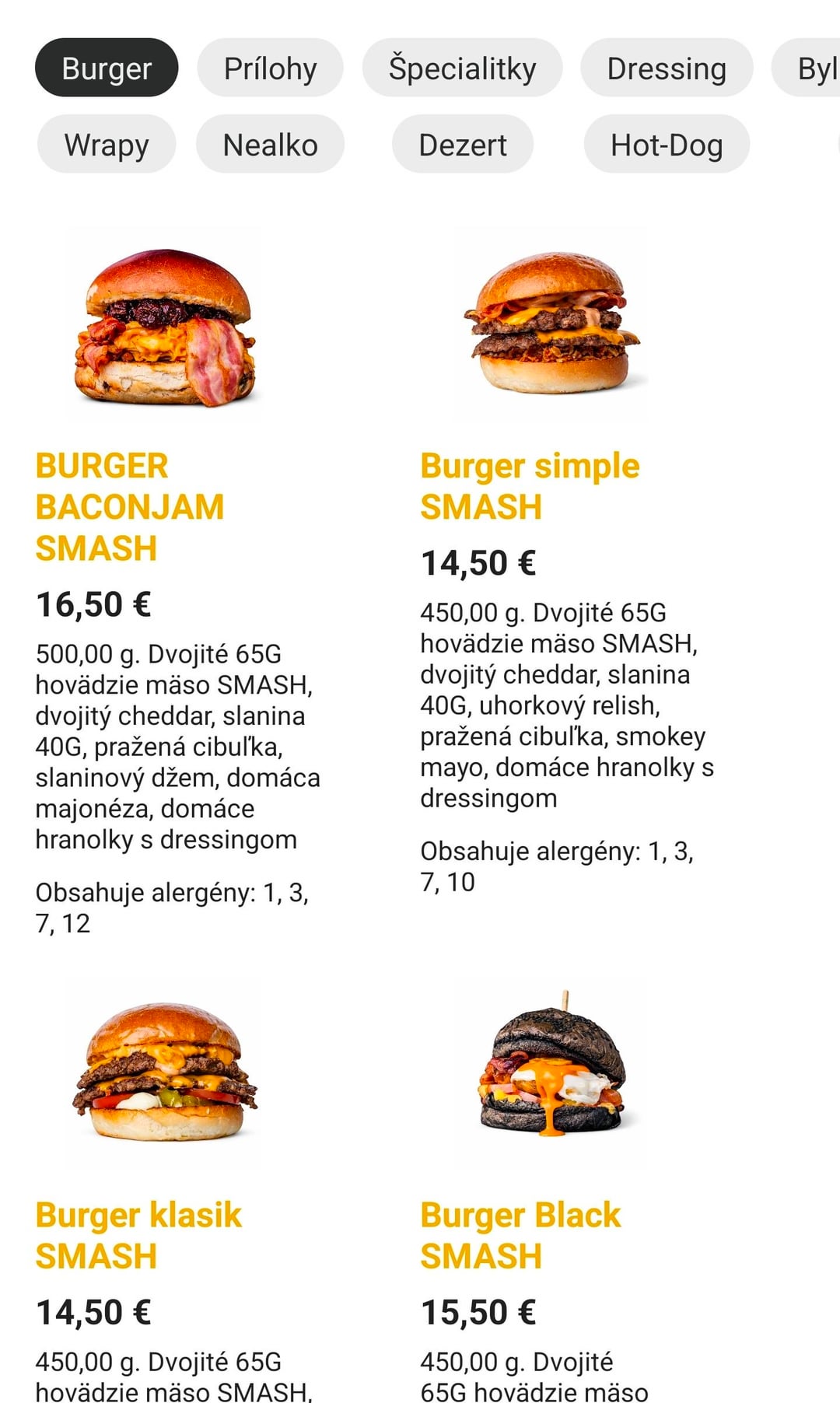Open the Burger simple SMASH item
Viewport: 840px width, 1403px height.
pyautogui.click(x=530, y=486)
